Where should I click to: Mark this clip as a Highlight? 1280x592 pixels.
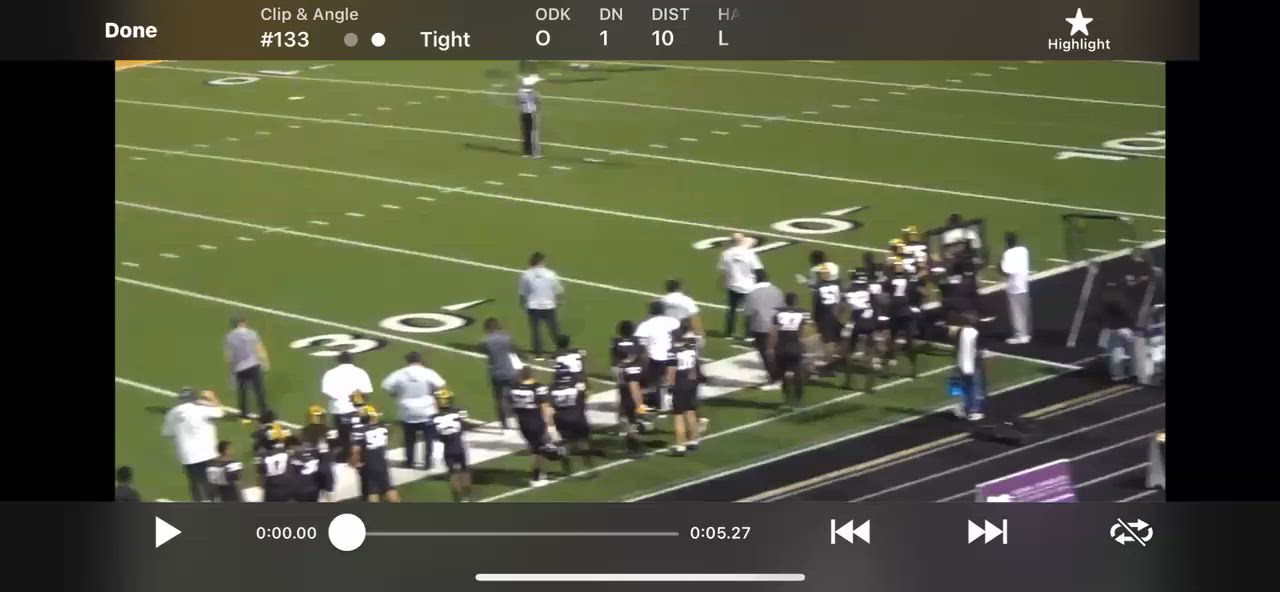1078,29
